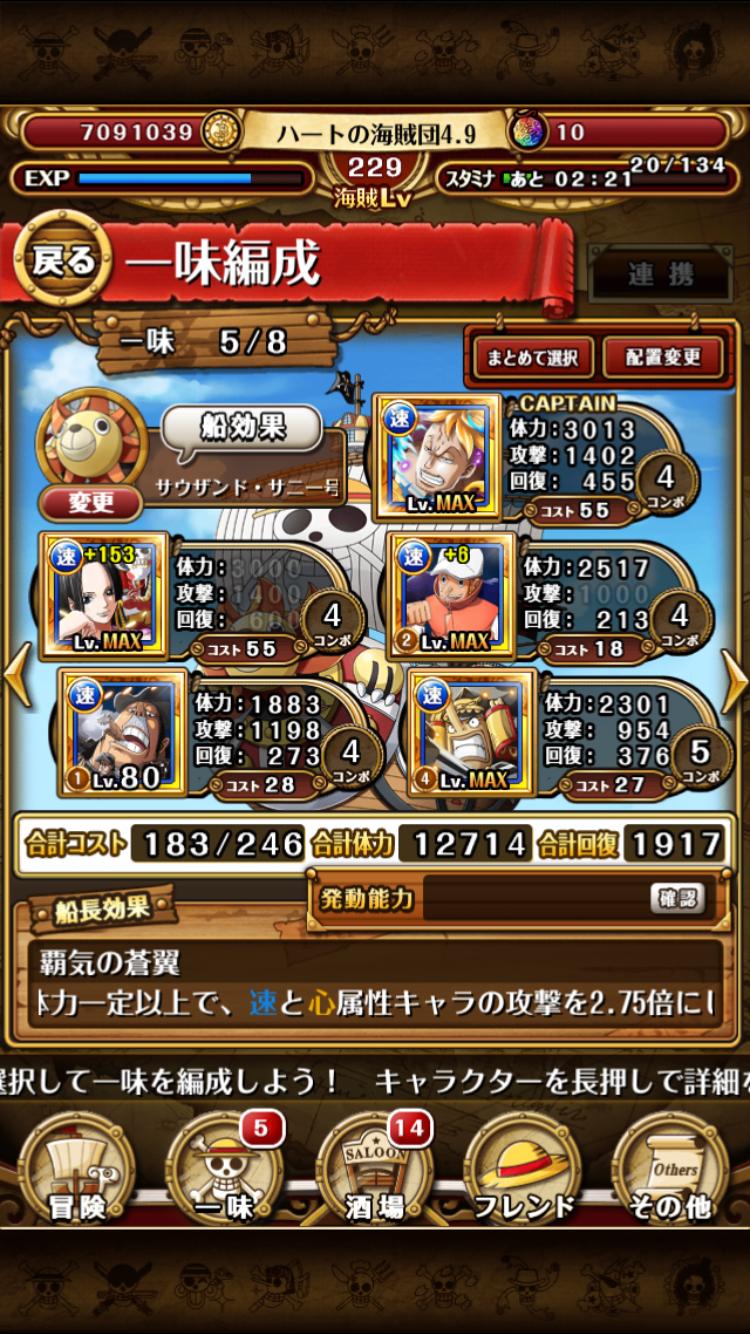The width and height of the screenshot is (750, 1334).
Task: Tap the 確認 button for 発動能力
Action: (677, 897)
